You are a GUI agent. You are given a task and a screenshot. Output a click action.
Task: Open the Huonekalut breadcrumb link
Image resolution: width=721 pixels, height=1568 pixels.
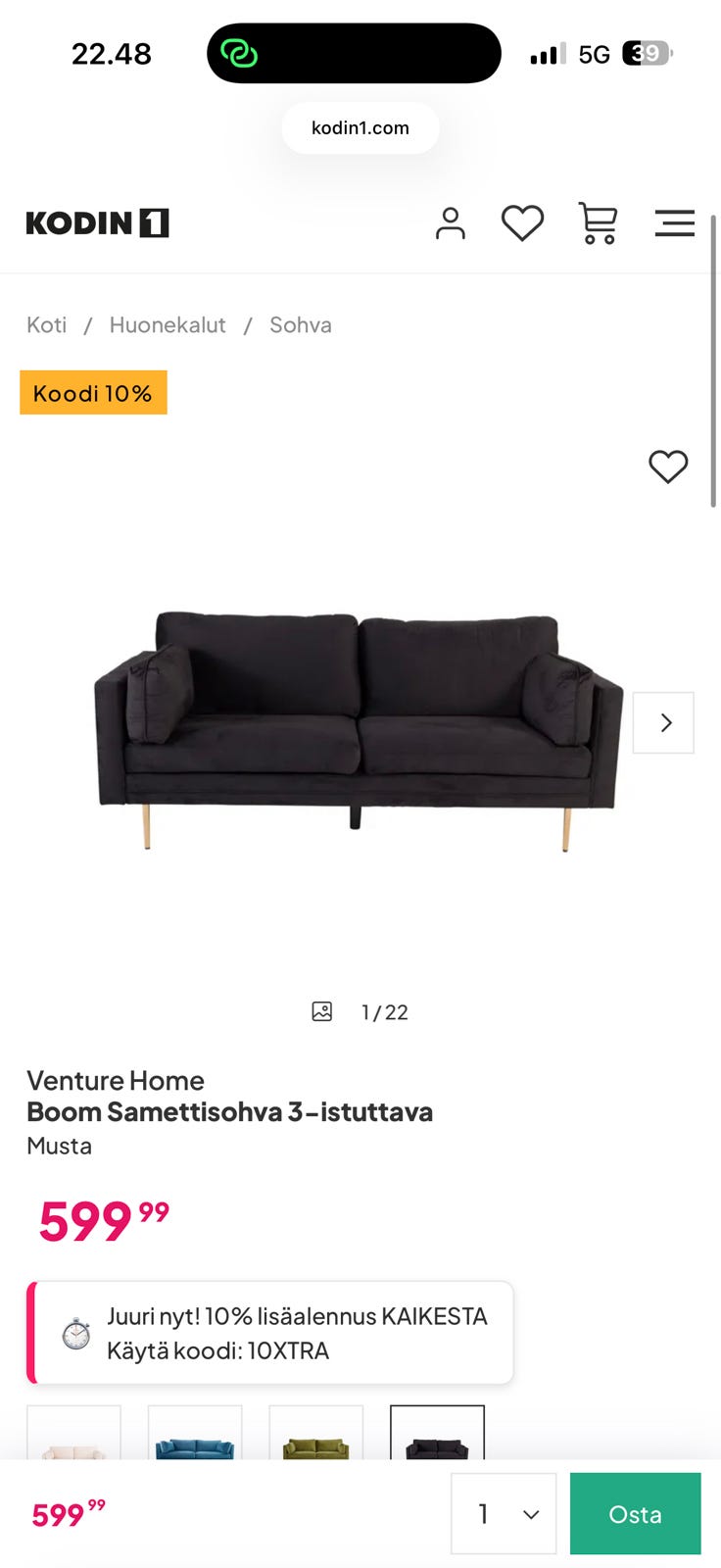[168, 324]
